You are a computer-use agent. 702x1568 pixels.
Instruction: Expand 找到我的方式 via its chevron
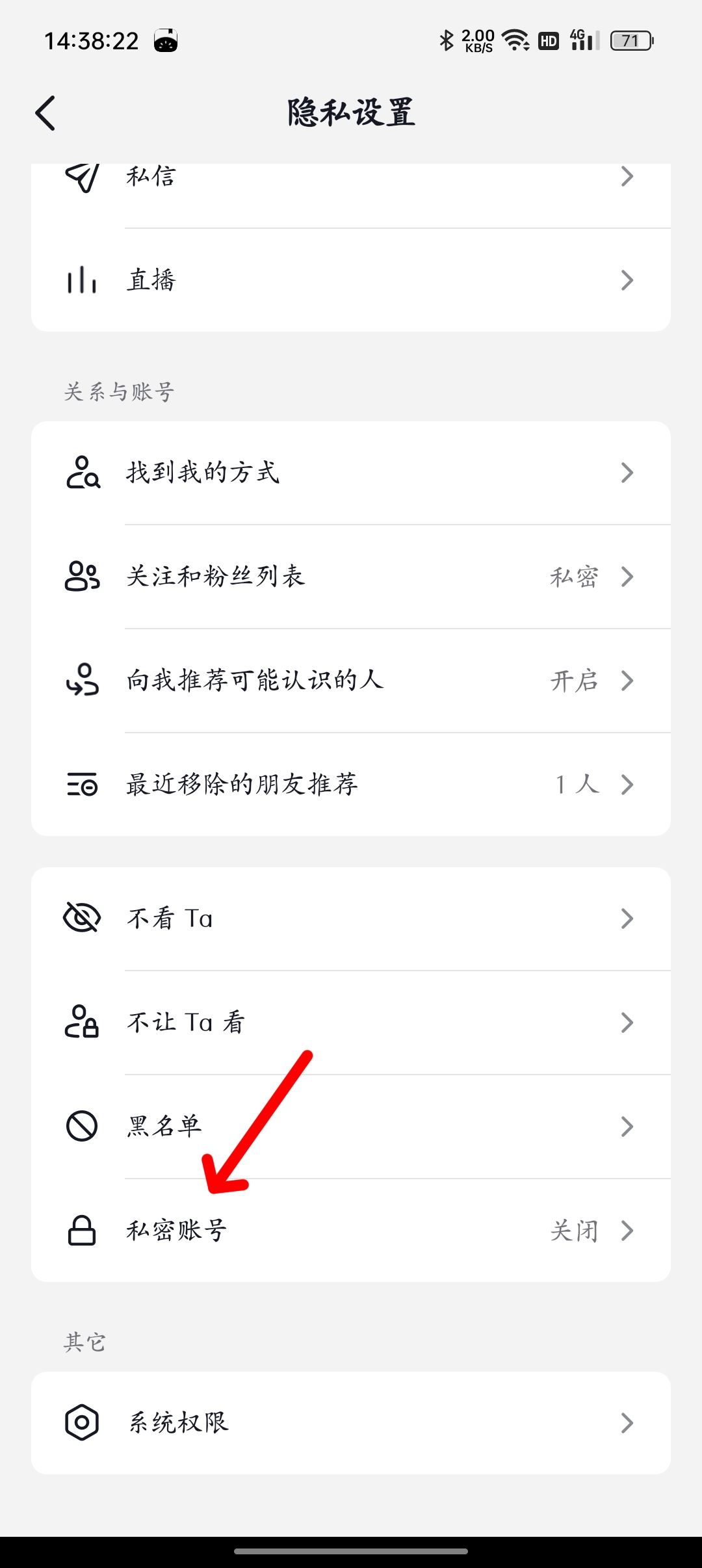[626, 473]
